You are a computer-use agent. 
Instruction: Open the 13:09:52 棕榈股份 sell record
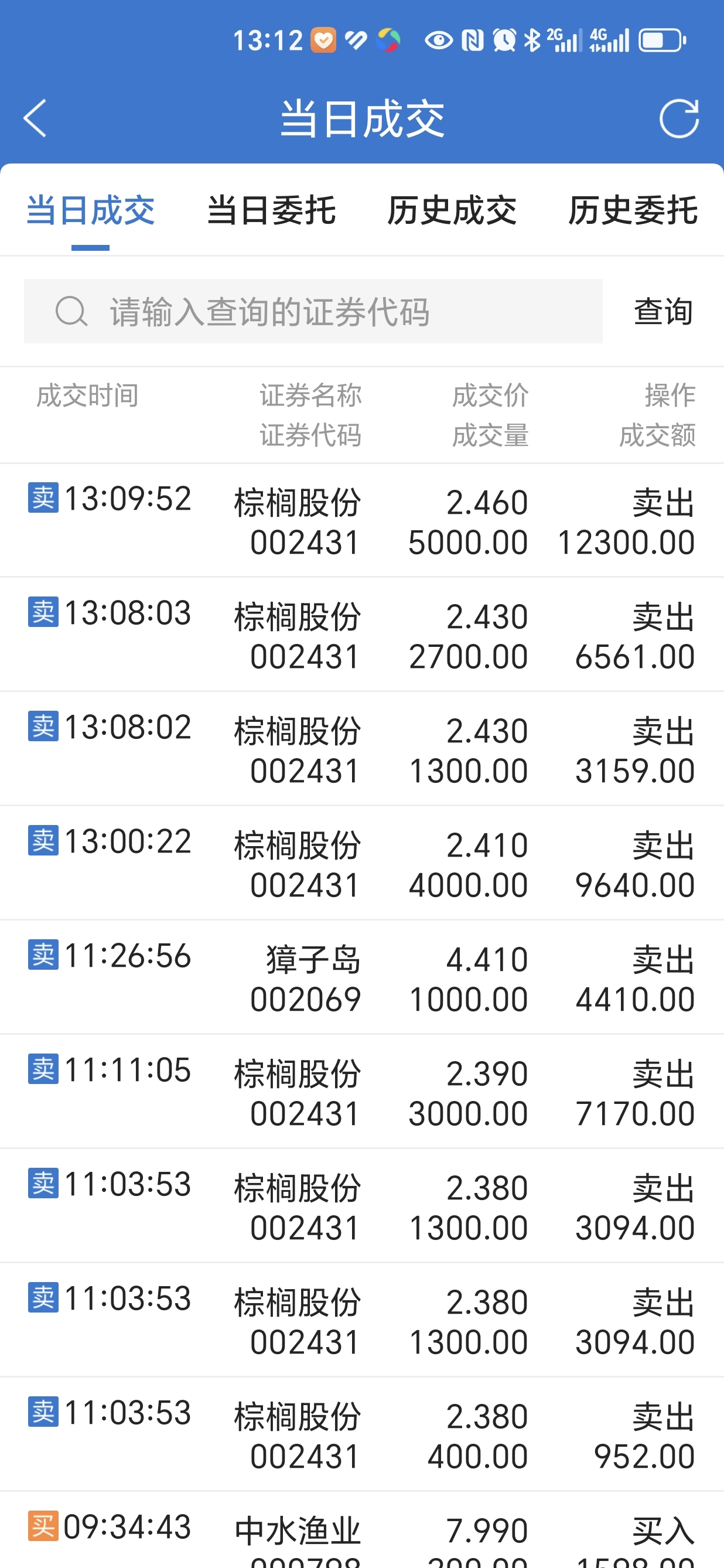[362, 521]
